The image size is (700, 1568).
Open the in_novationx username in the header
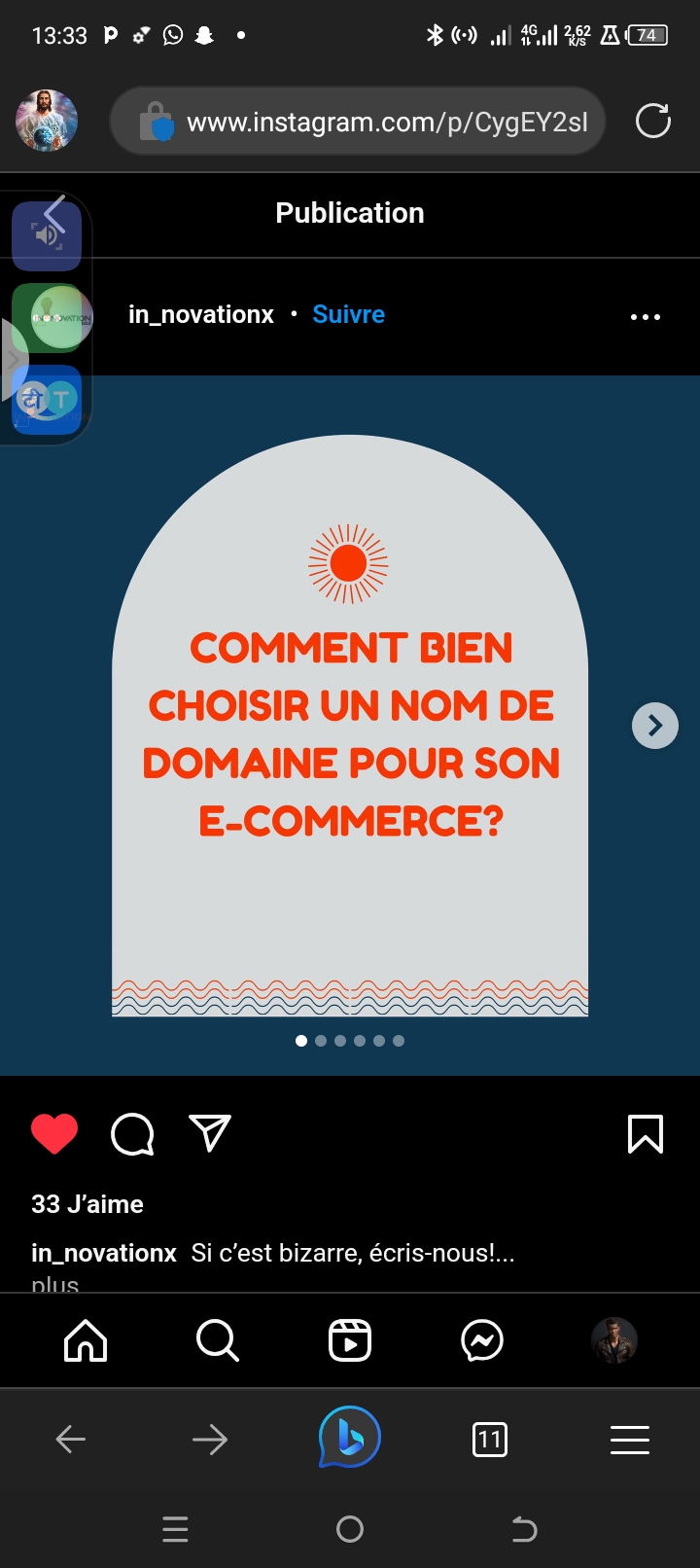pyautogui.click(x=201, y=314)
